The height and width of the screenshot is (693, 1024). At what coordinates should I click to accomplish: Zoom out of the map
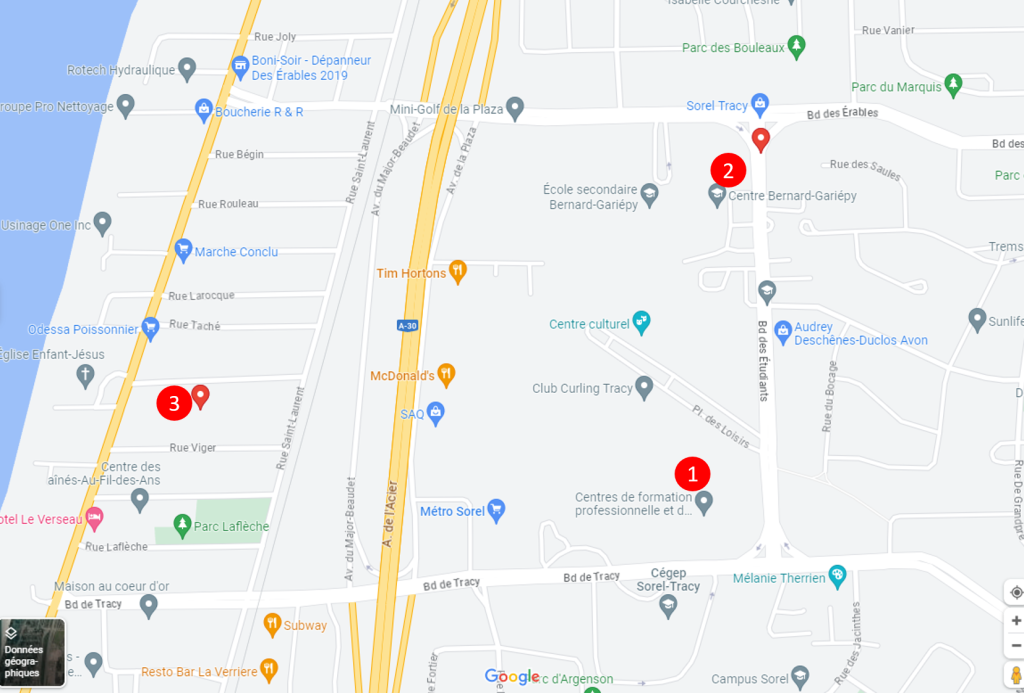click(x=1016, y=645)
